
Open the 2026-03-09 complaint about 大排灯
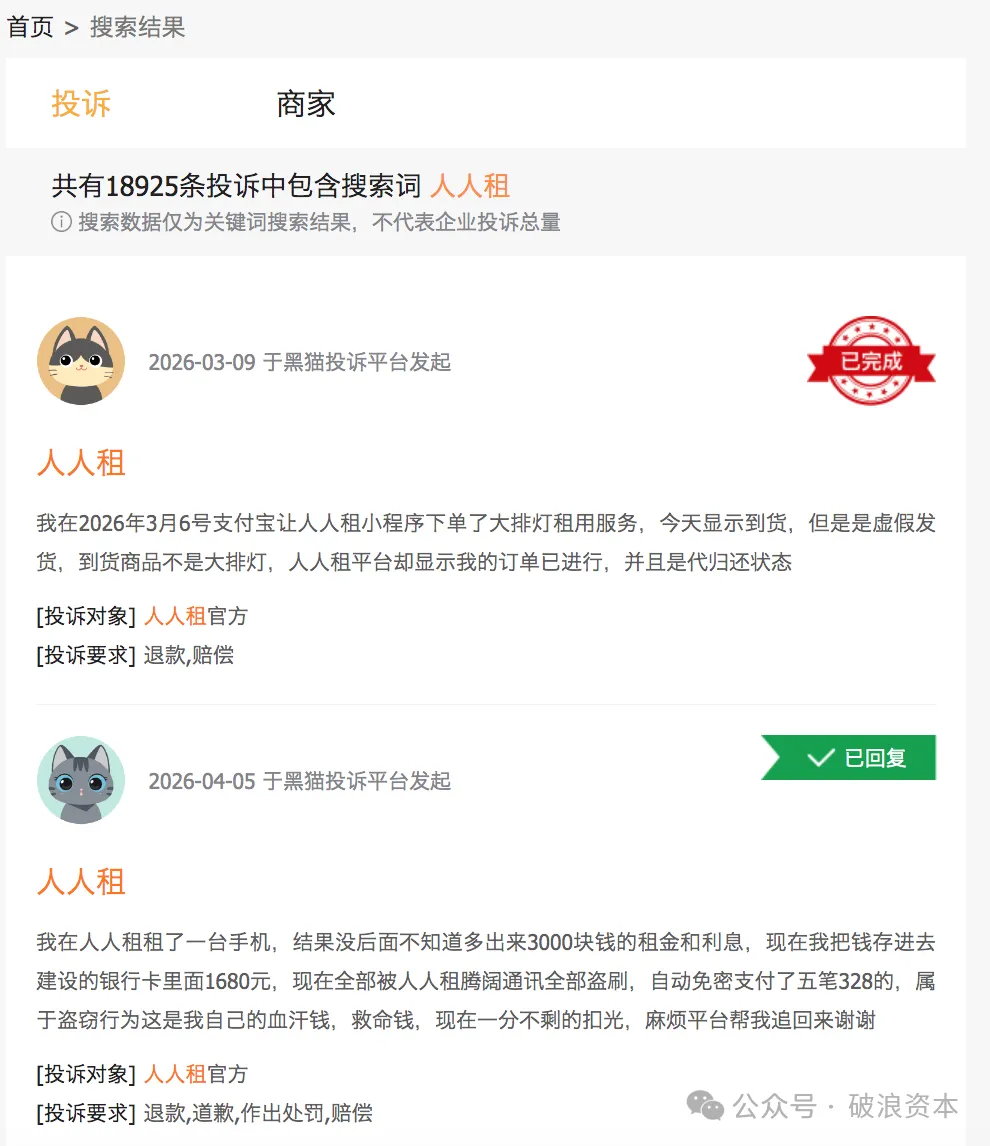[81, 463]
